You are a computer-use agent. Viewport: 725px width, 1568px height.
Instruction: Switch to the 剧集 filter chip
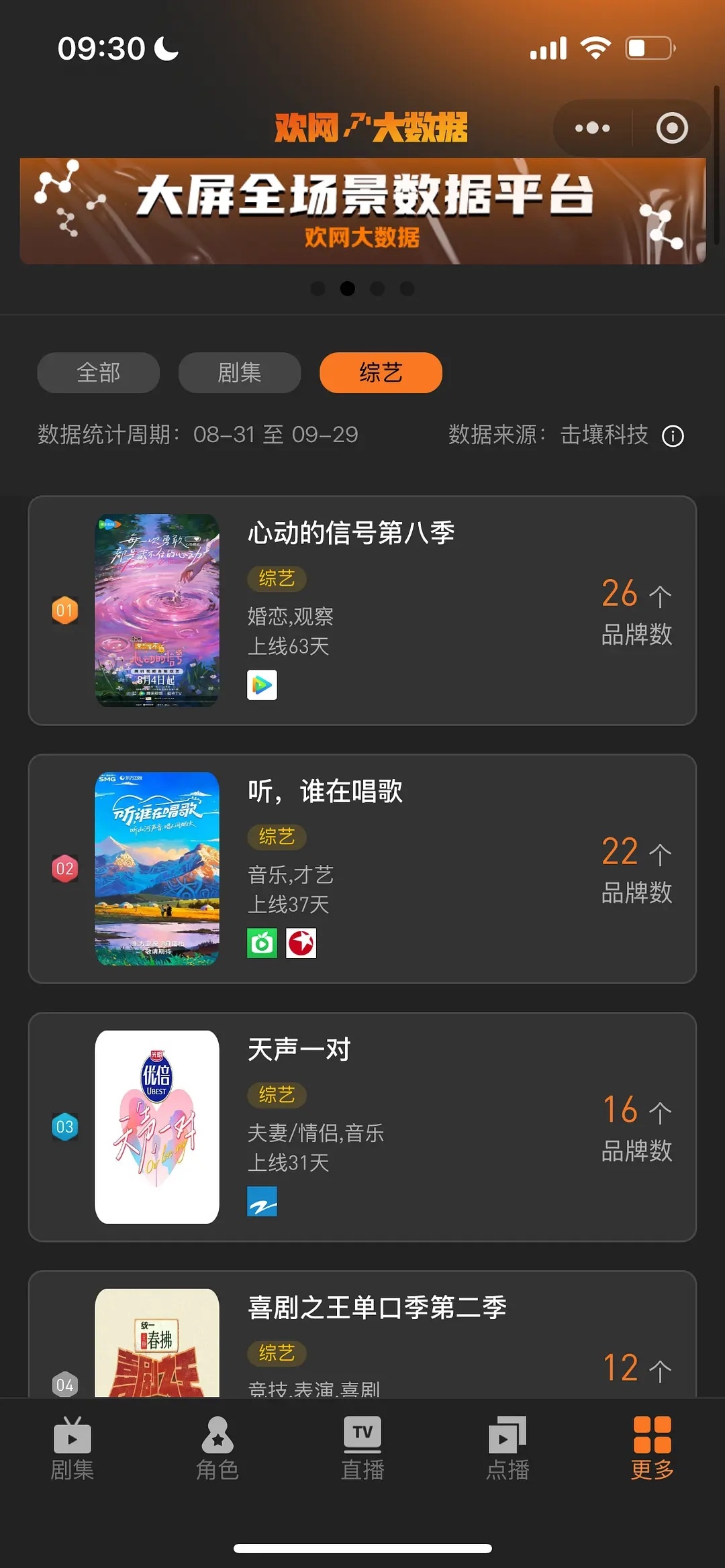240,372
